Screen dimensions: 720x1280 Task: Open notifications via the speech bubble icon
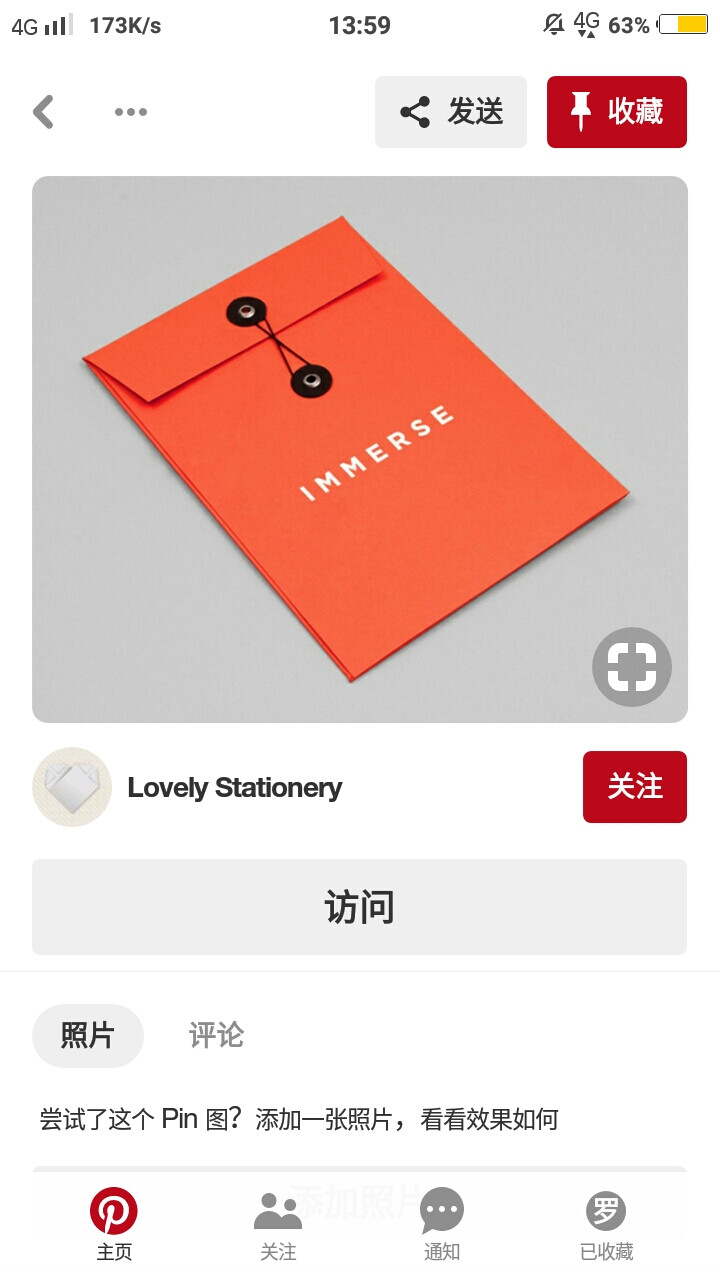[x=442, y=1210]
